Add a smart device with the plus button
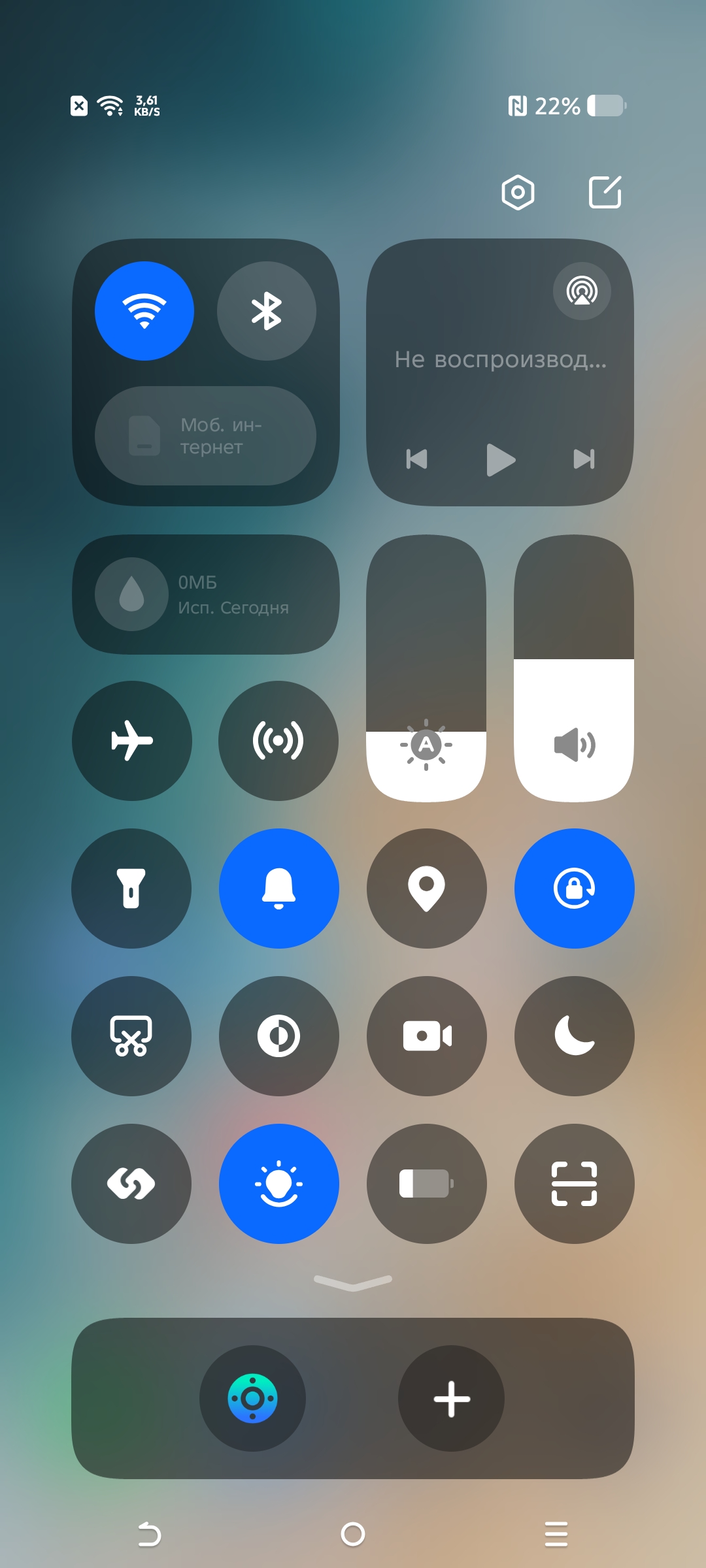The width and height of the screenshot is (706, 1568). click(x=451, y=1399)
